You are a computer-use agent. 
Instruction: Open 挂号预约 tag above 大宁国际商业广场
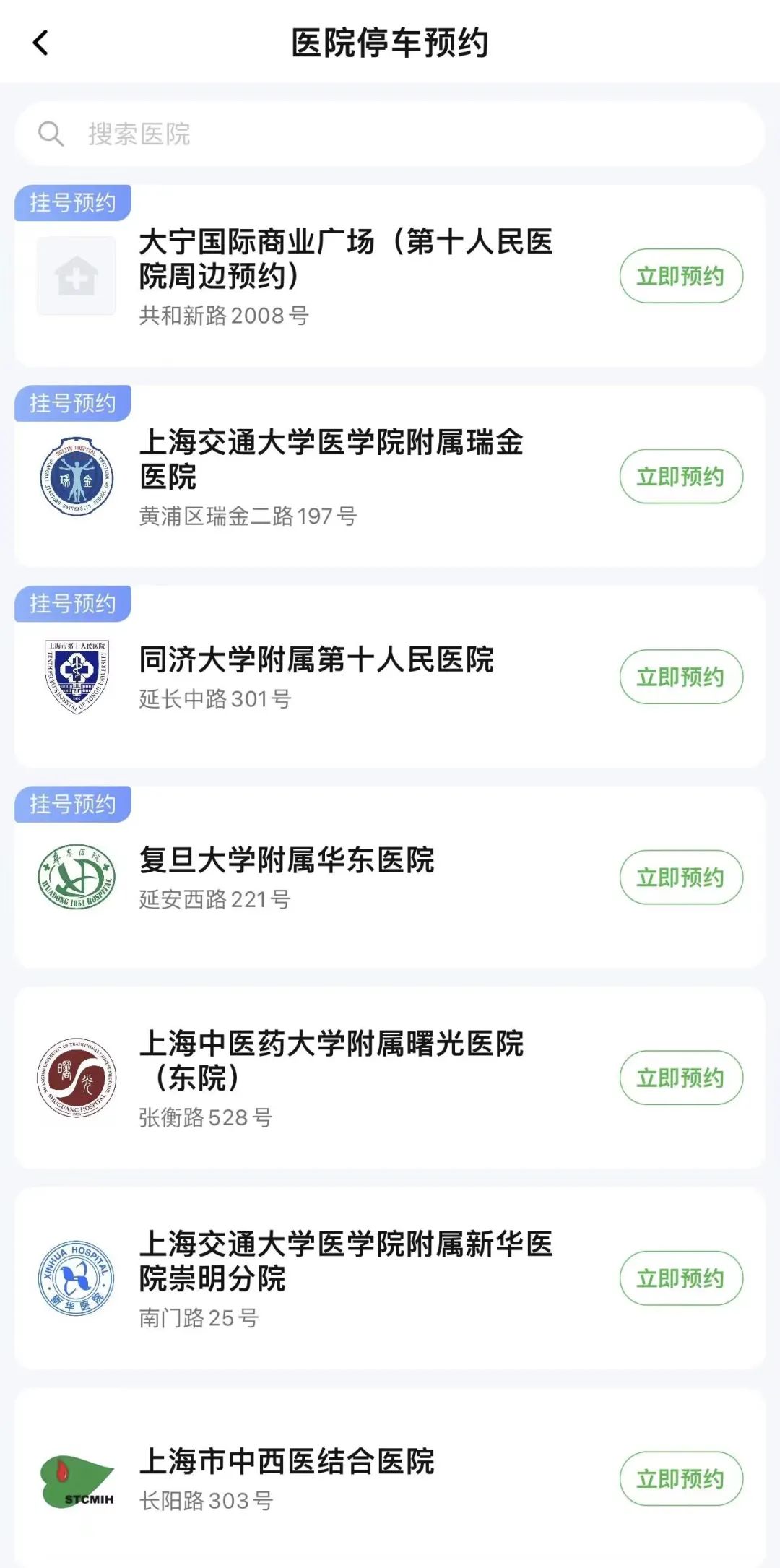pyautogui.click(x=72, y=203)
